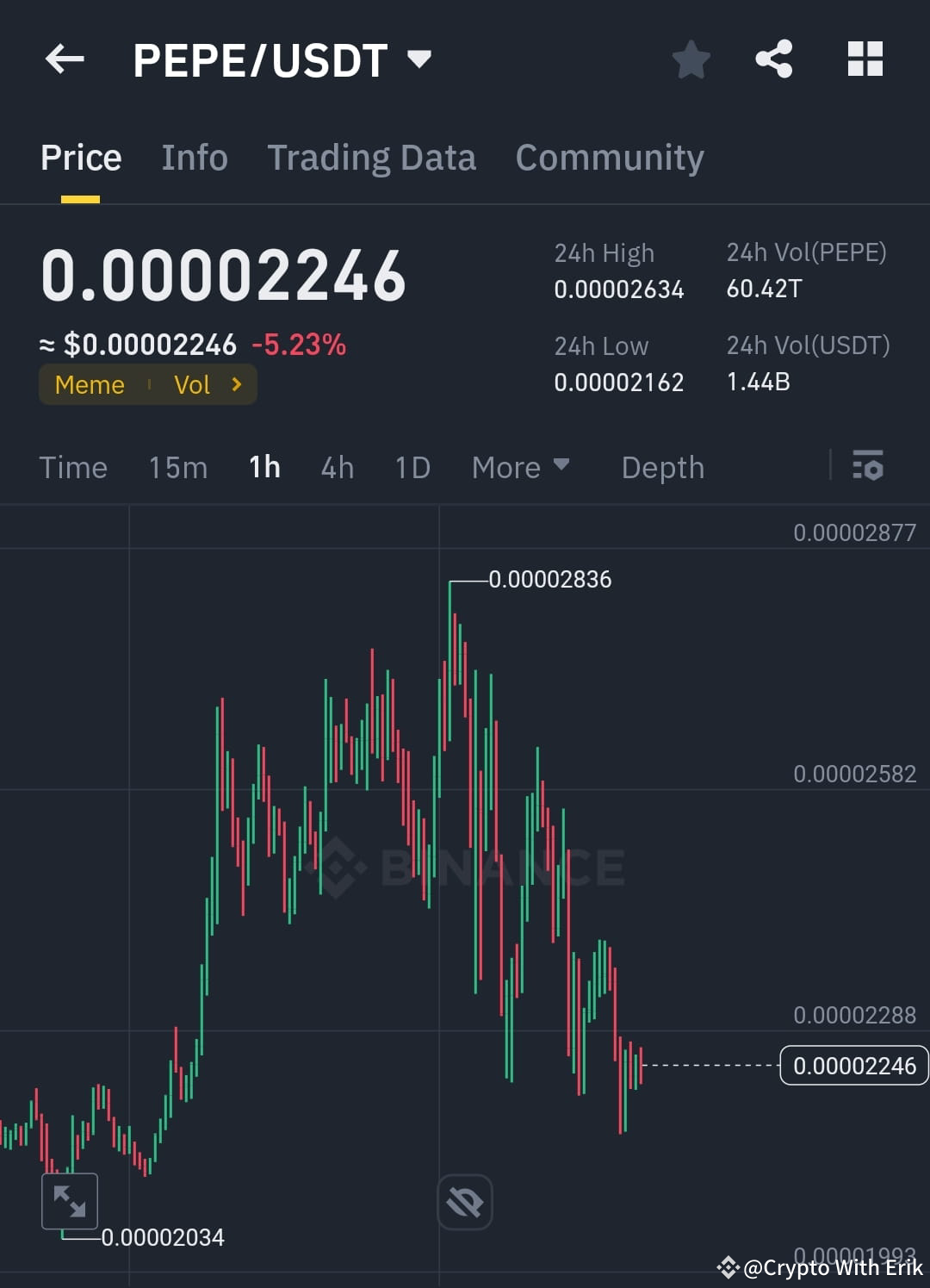Tap the current price label 0.00002246
This screenshot has width=930, height=1288.
853,1066
